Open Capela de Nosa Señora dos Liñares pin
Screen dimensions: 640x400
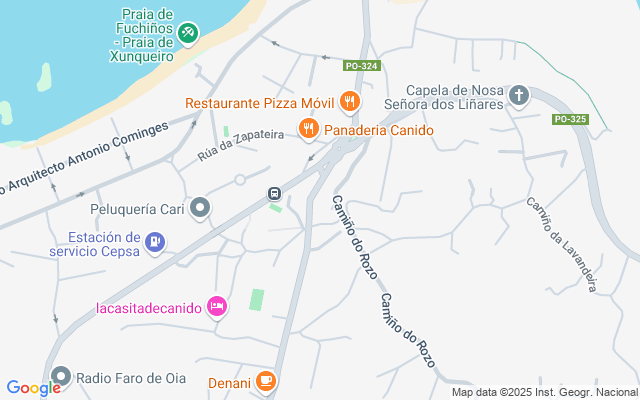pyautogui.click(x=519, y=96)
